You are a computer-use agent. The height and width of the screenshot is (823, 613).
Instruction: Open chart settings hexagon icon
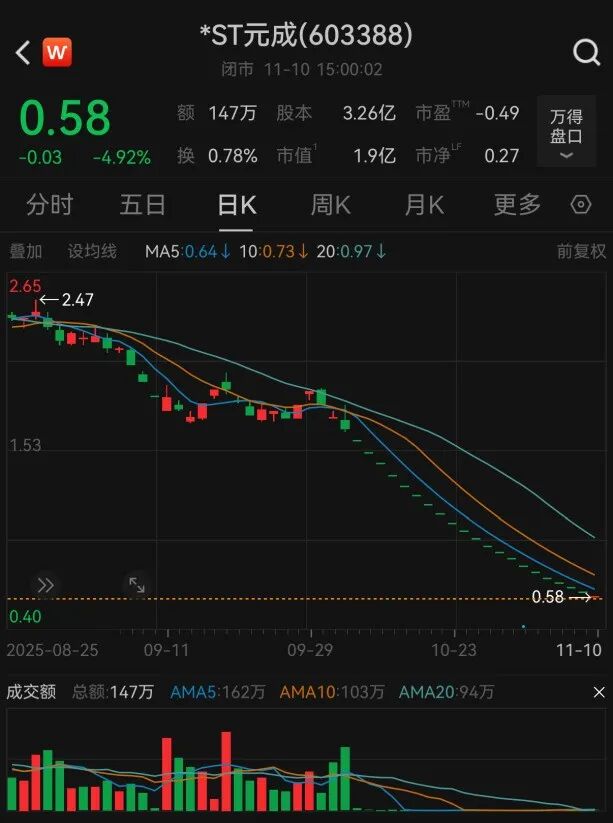(x=581, y=205)
